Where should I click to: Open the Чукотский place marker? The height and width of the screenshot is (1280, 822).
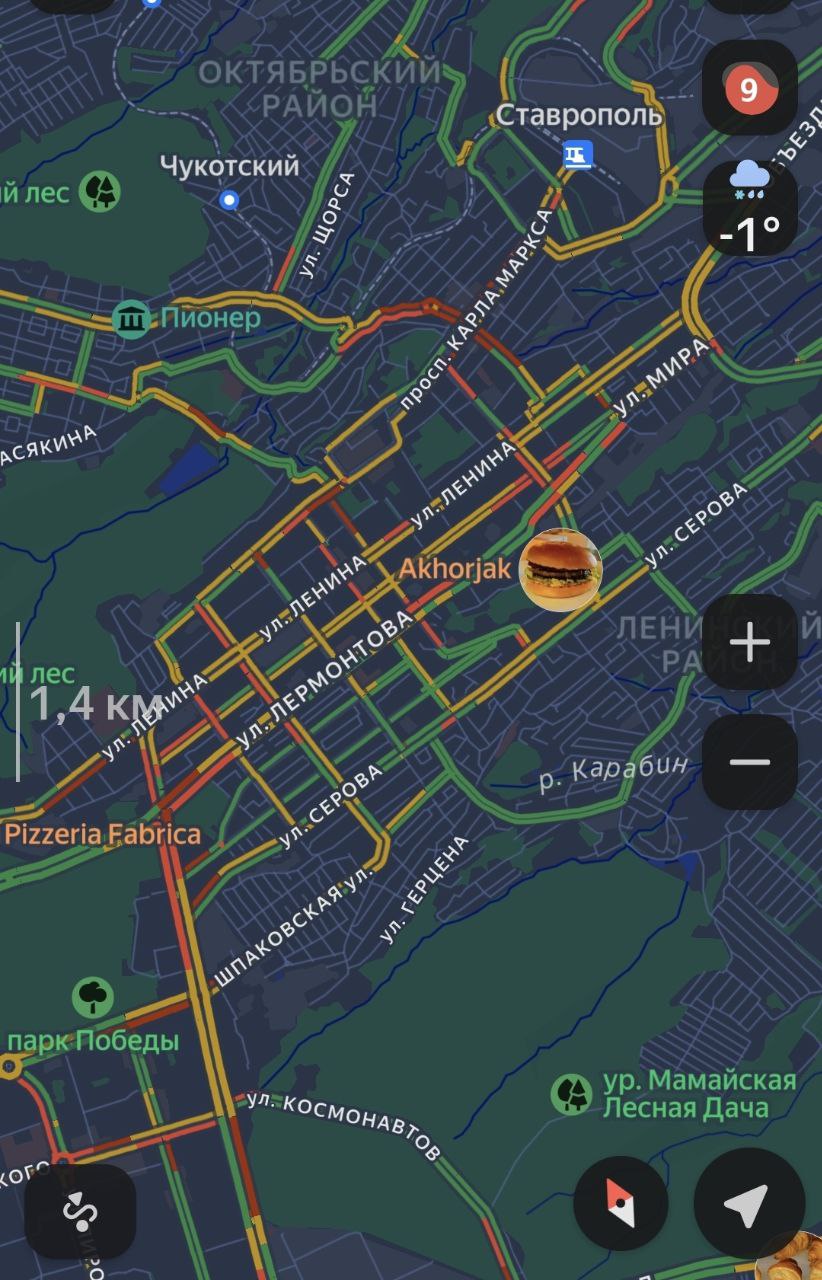coord(229,200)
